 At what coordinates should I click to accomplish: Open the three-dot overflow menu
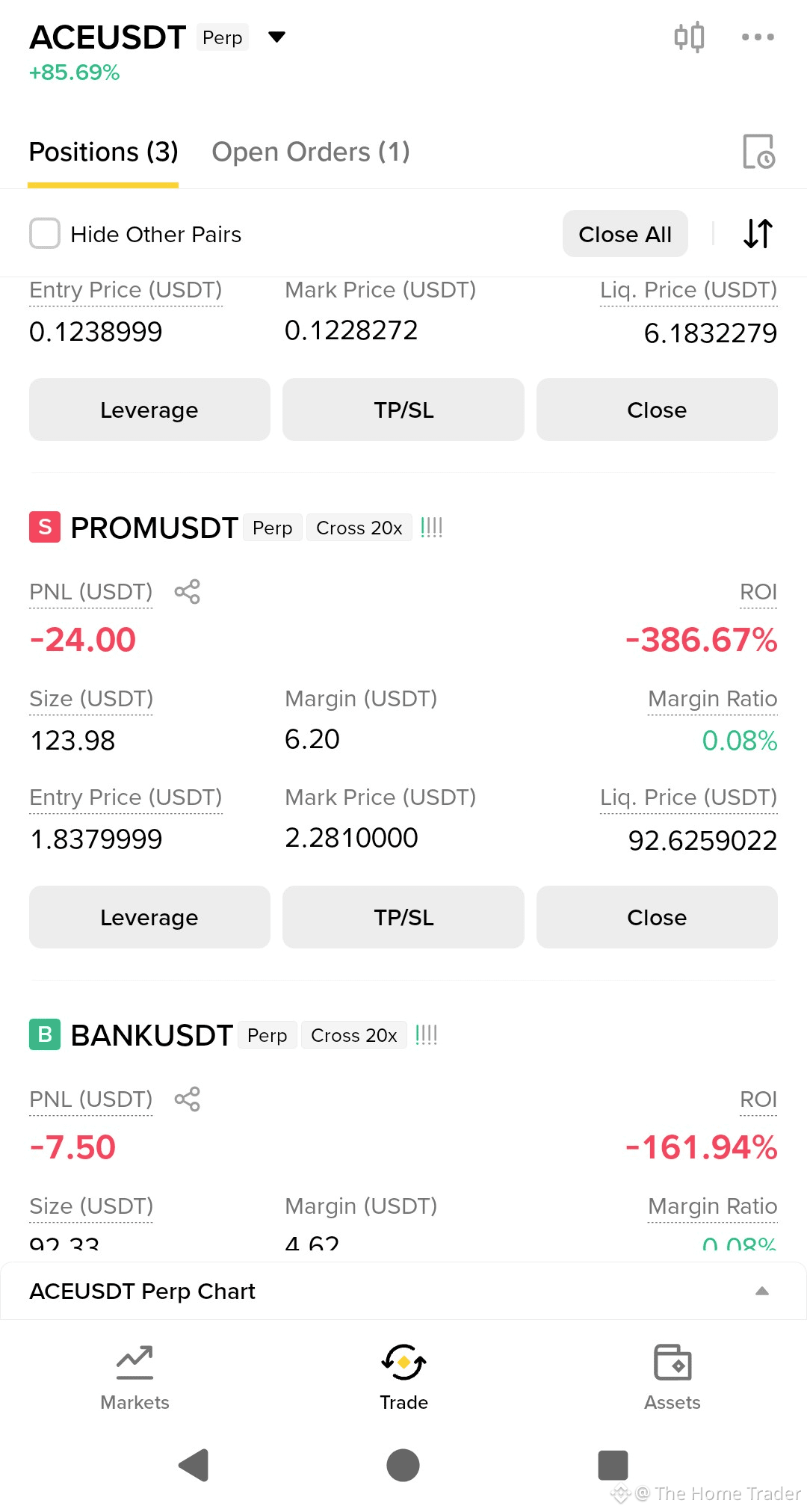tap(758, 37)
